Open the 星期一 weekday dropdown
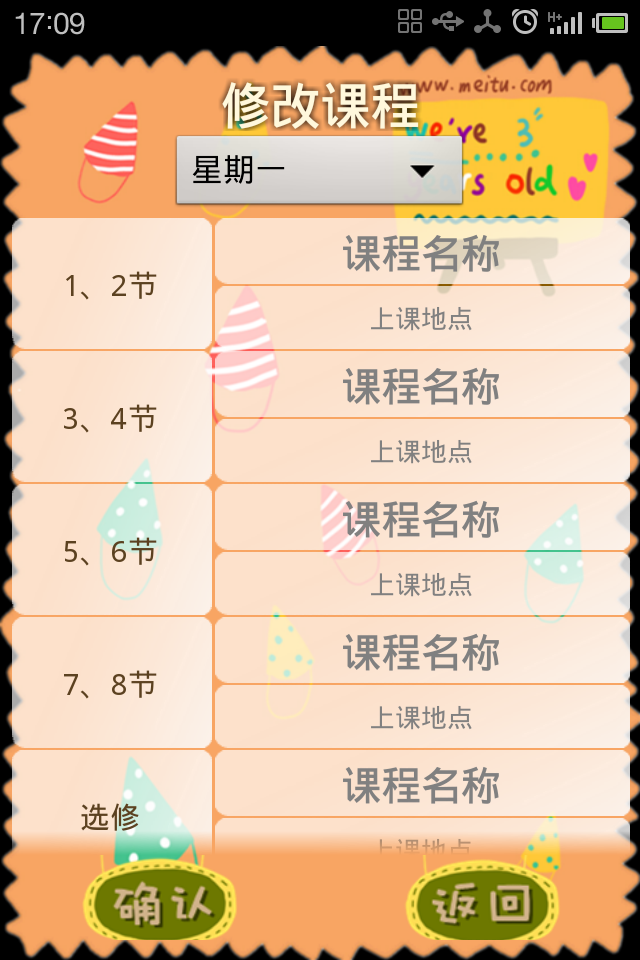Viewport: 640px width, 960px height. point(318,170)
